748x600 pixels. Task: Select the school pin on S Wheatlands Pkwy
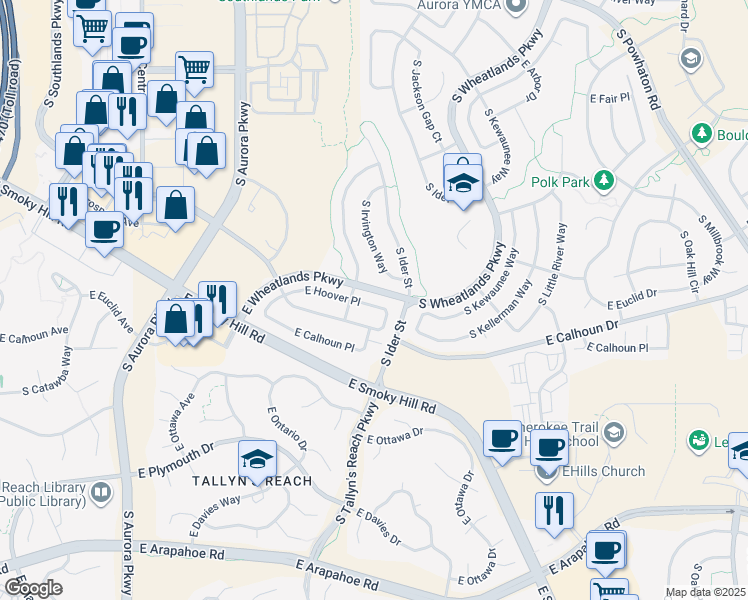(x=463, y=180)
